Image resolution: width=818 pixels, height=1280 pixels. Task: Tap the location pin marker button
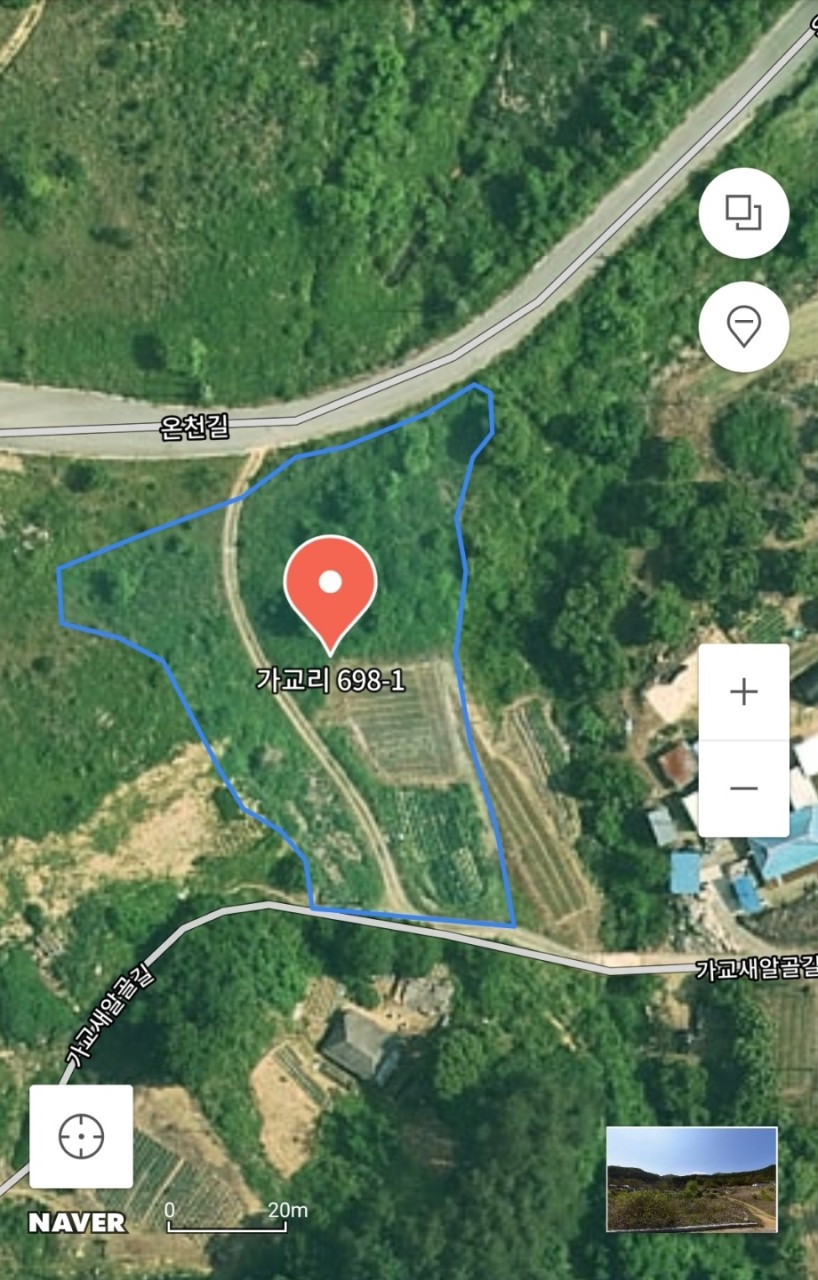[743, 326]
